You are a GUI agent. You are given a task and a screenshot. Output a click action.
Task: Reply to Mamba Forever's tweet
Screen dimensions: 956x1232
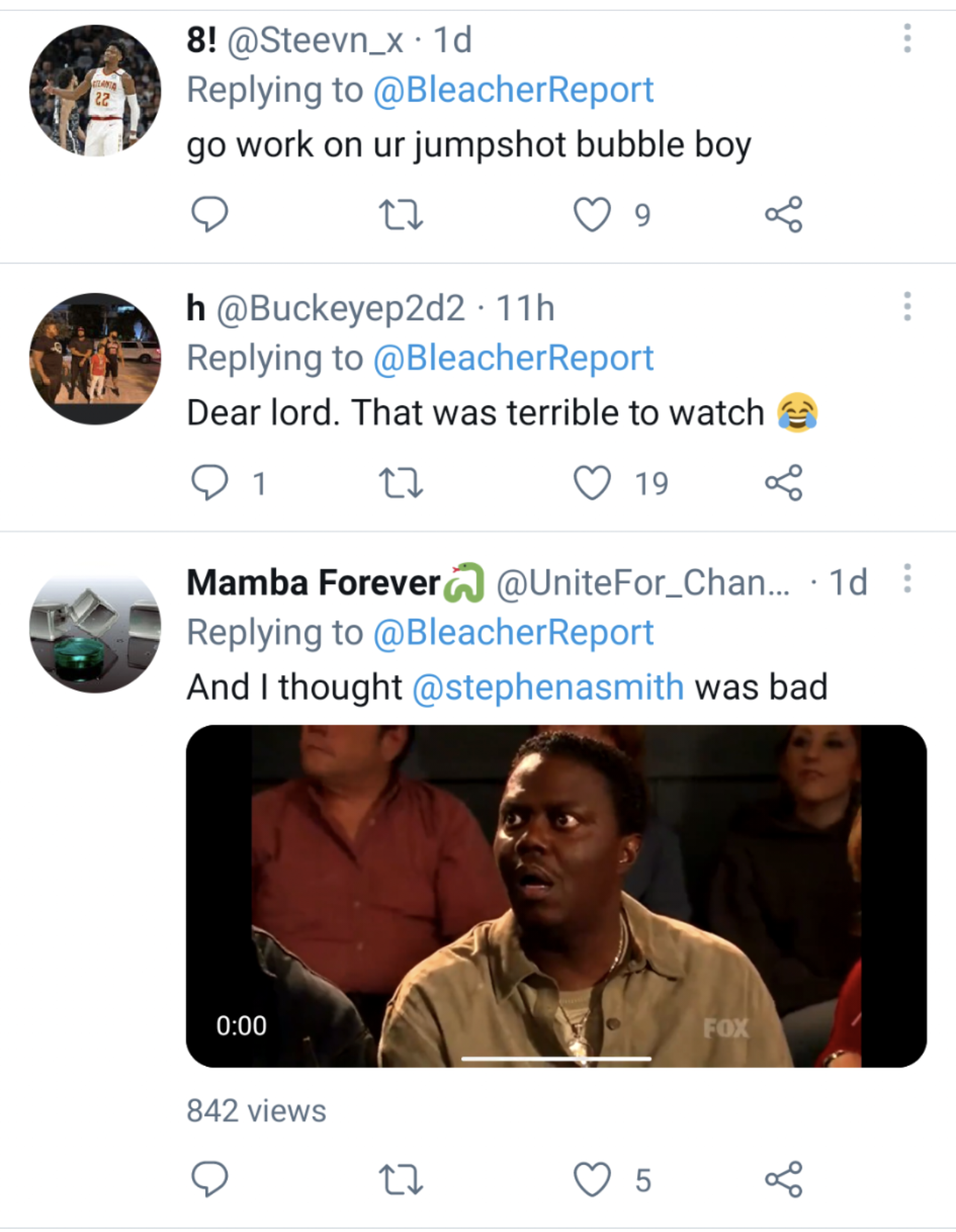209,1179
